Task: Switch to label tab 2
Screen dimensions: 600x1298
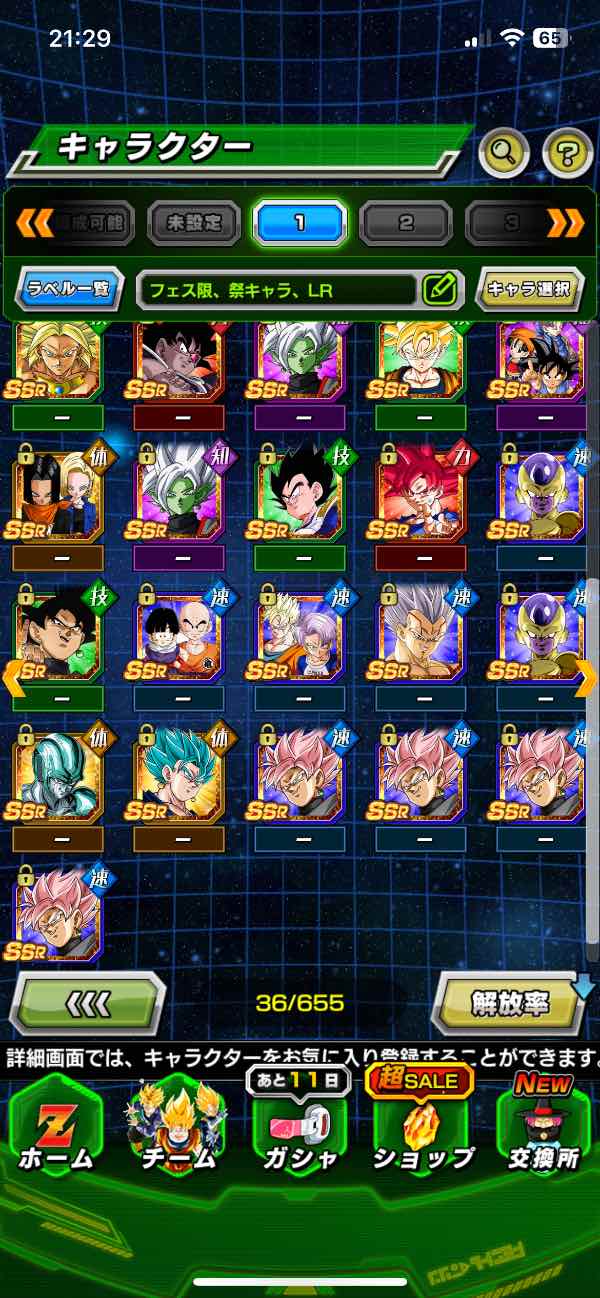Action: pyautogui.click(x=405, y=222)
